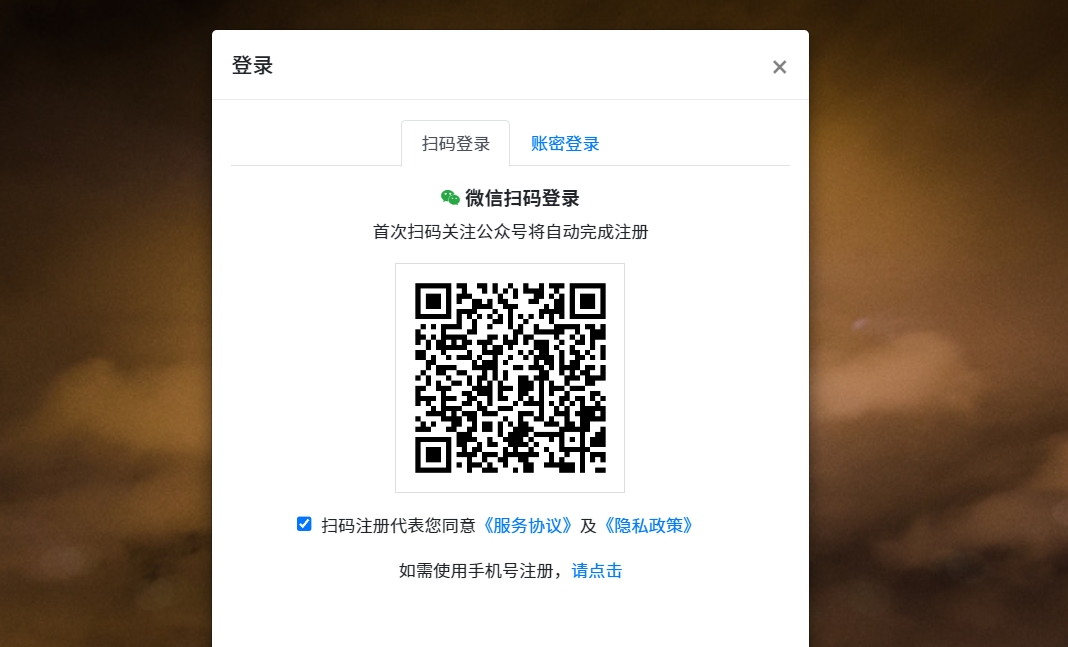The width and height of the screenshot is (1068, 647).
Task: Open the 《服务协议》 link
Action: pos(528,525)
